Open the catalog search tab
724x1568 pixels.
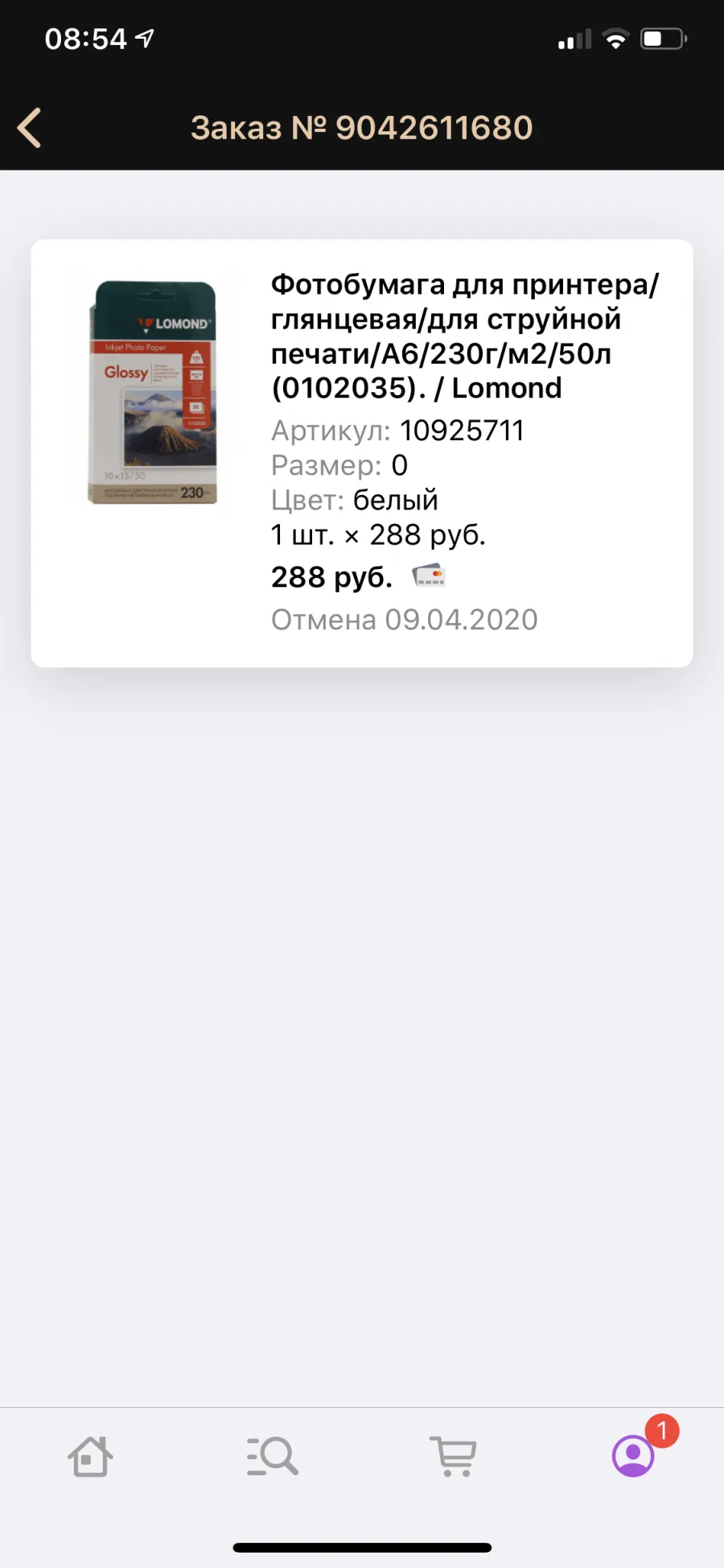tap(272, 1456)
